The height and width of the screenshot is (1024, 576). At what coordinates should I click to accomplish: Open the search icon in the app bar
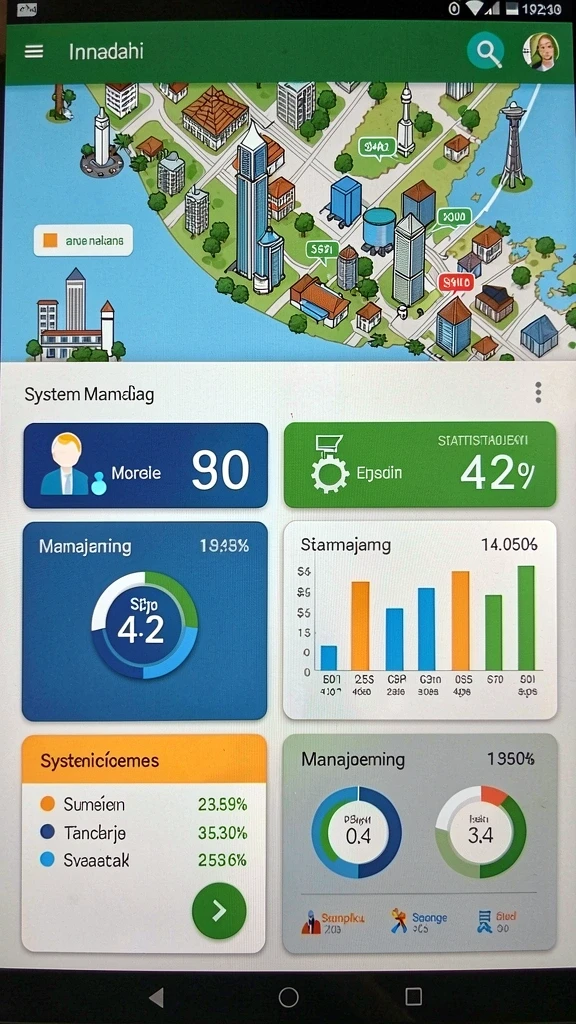(486, 51)
